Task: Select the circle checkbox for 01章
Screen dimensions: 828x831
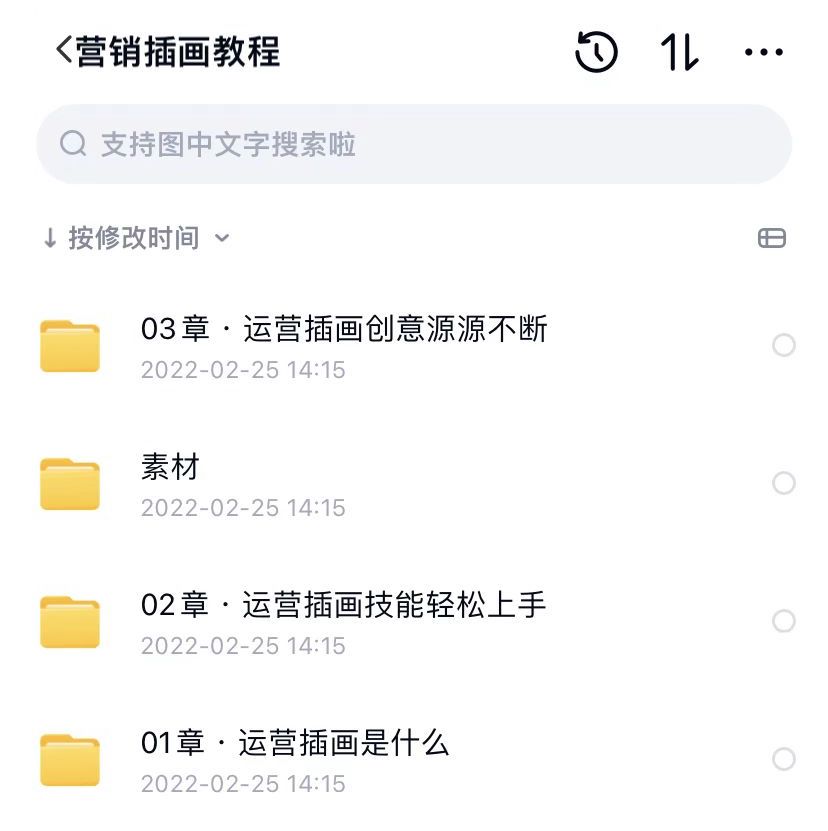Action: tap(783, 758)
